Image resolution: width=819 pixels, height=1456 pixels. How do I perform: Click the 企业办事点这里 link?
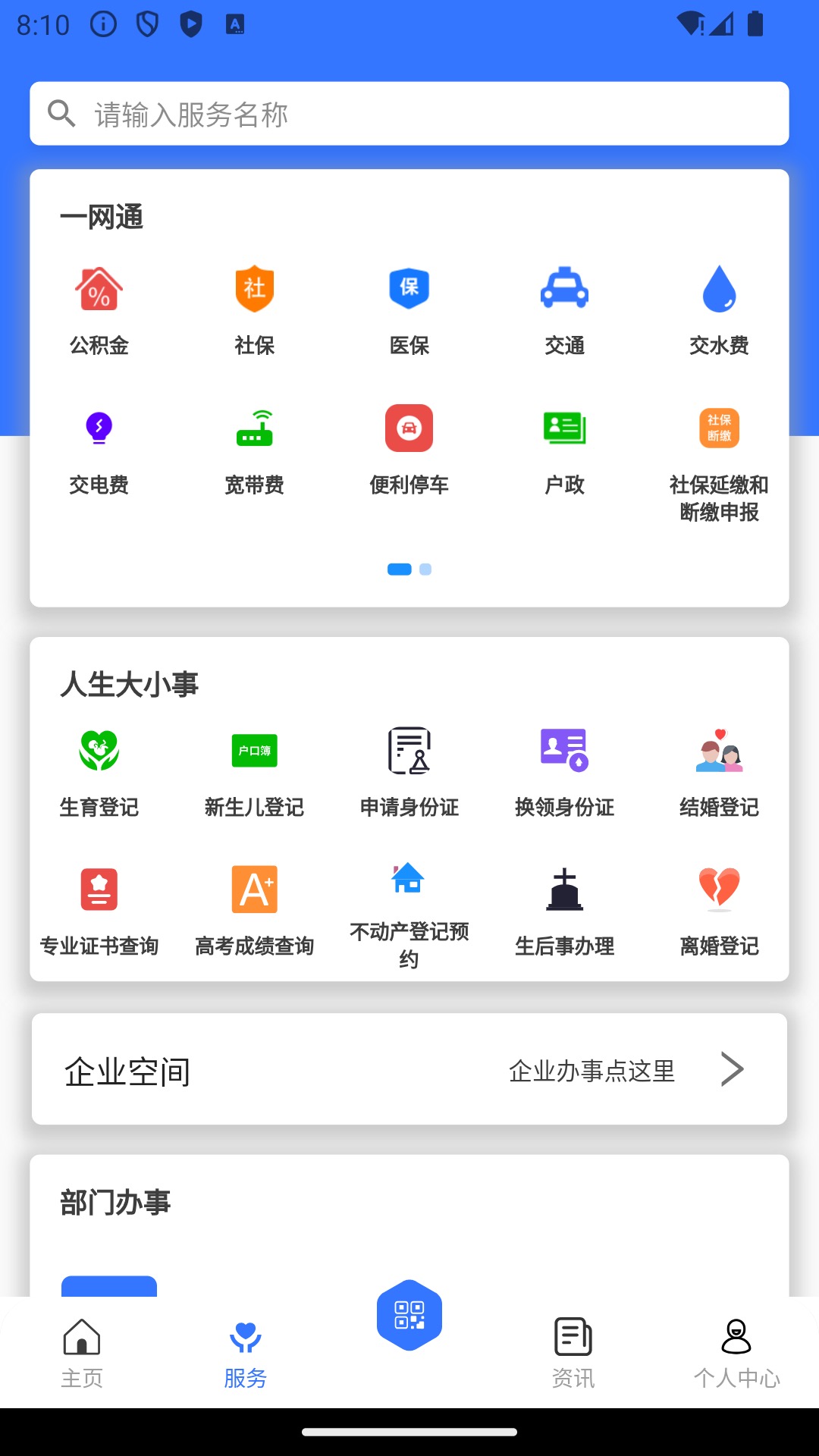point(591,1071)
